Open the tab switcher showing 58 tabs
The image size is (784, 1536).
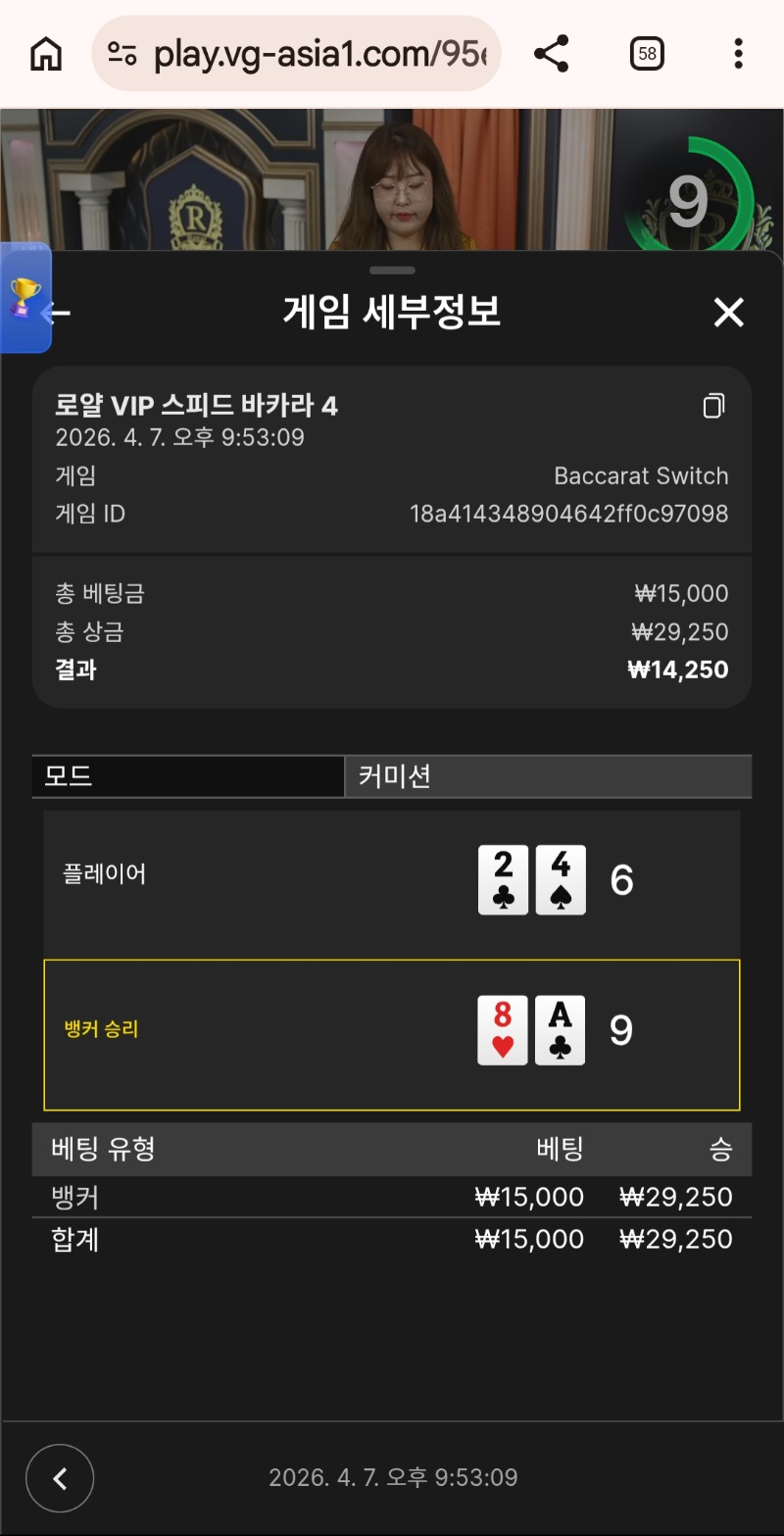click(647, 54)
